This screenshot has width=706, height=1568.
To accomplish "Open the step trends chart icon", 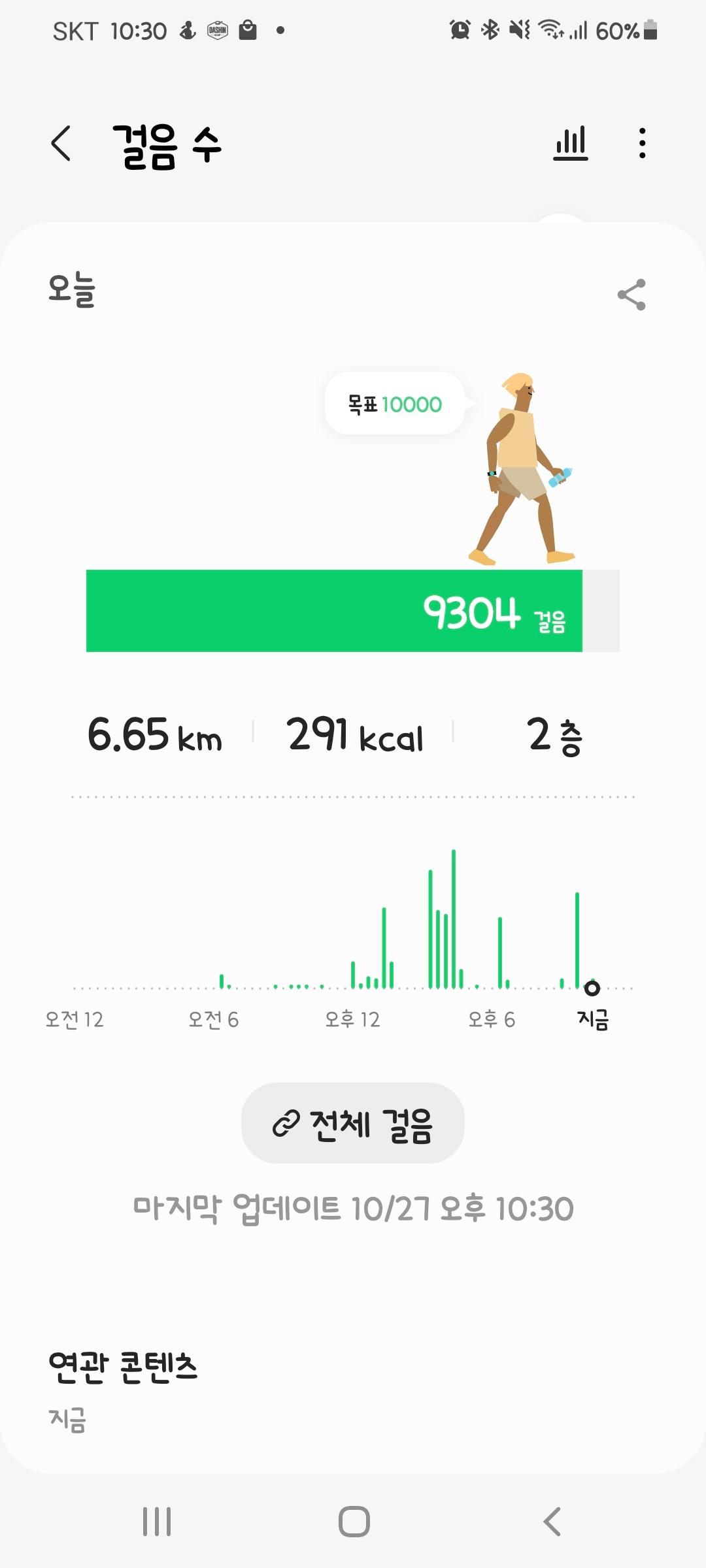I will tap(570, 144).
